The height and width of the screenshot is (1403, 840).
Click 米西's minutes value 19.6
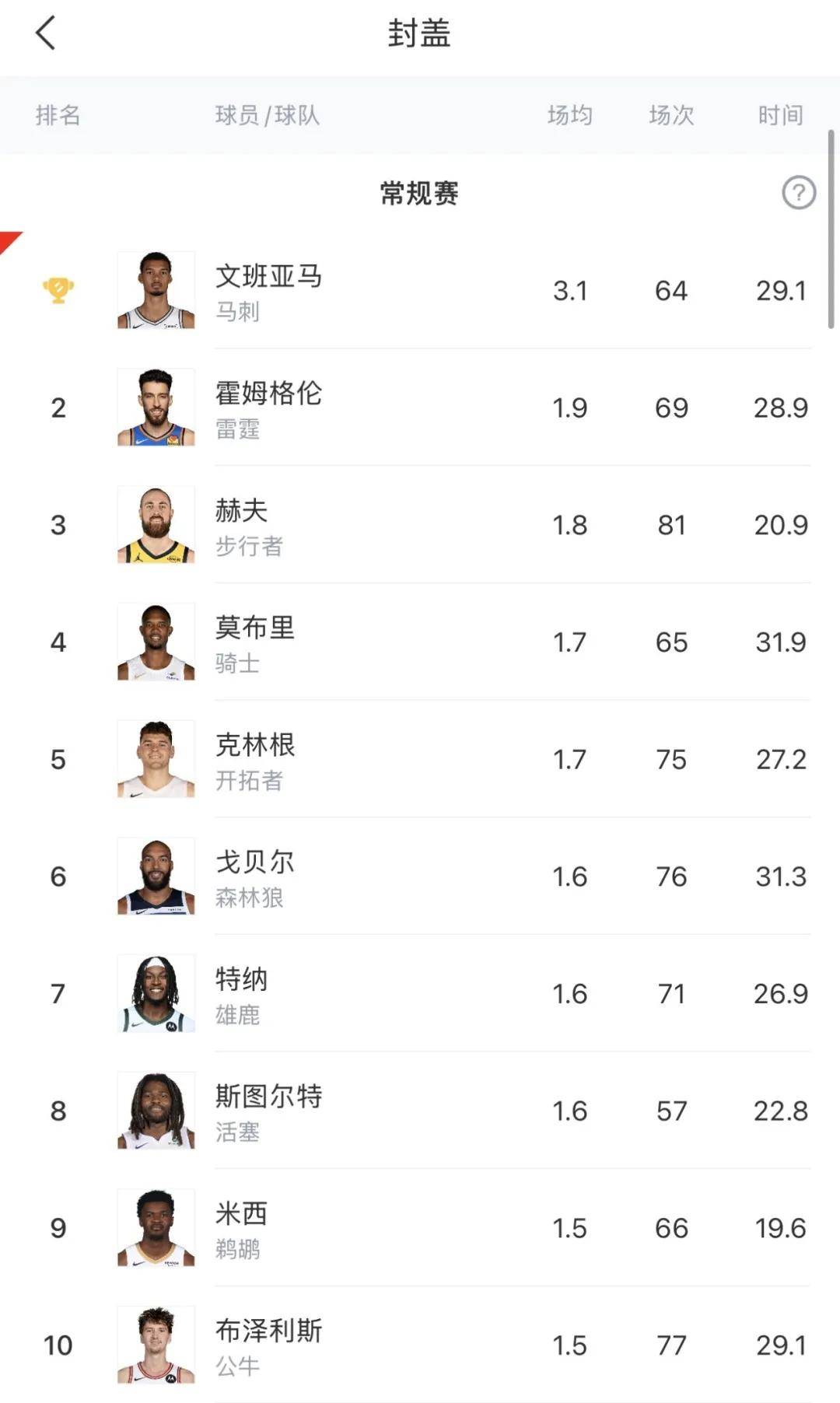(x=781, y=1227)
